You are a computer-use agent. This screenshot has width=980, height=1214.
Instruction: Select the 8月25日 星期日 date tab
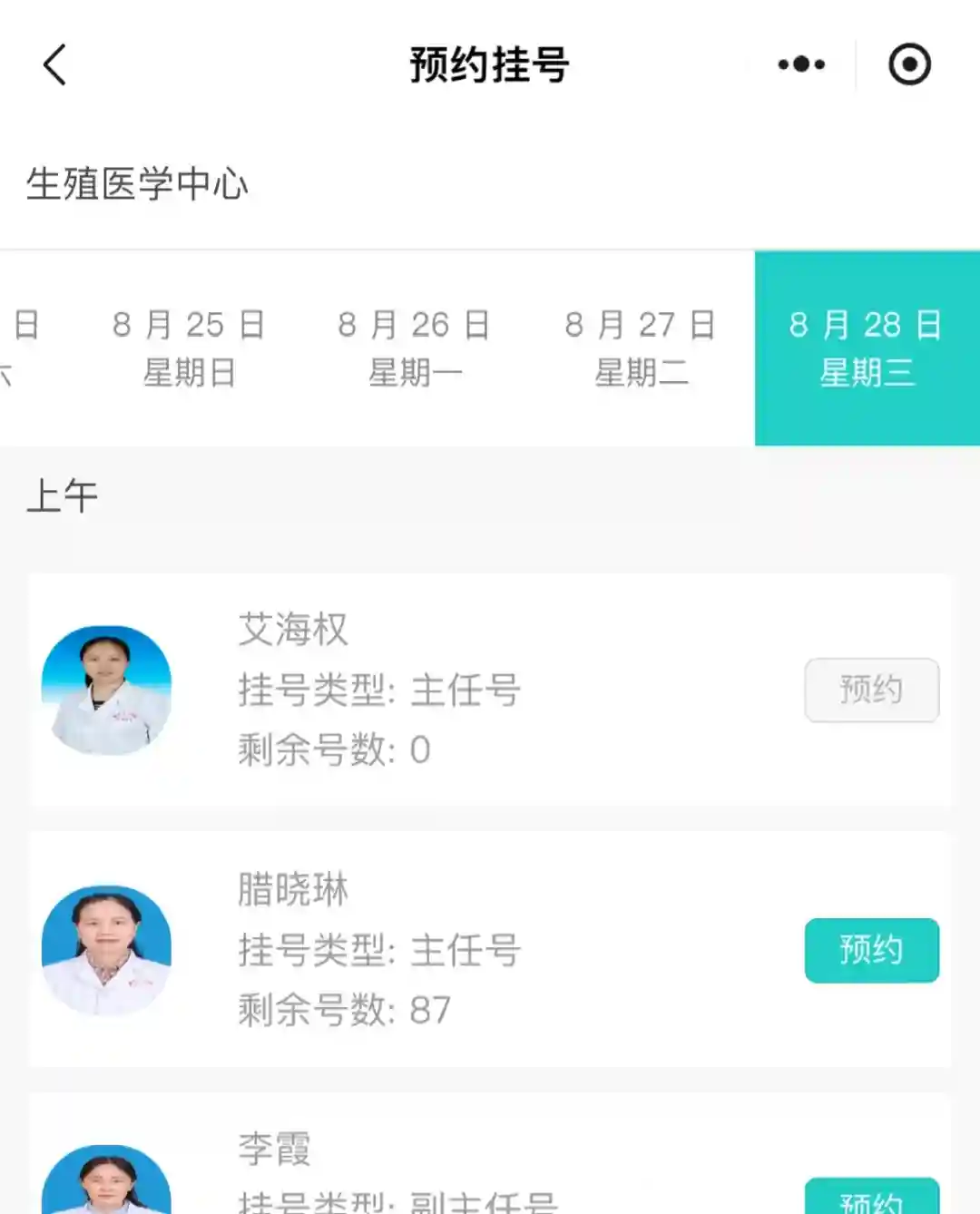click(x=189, y=348)
